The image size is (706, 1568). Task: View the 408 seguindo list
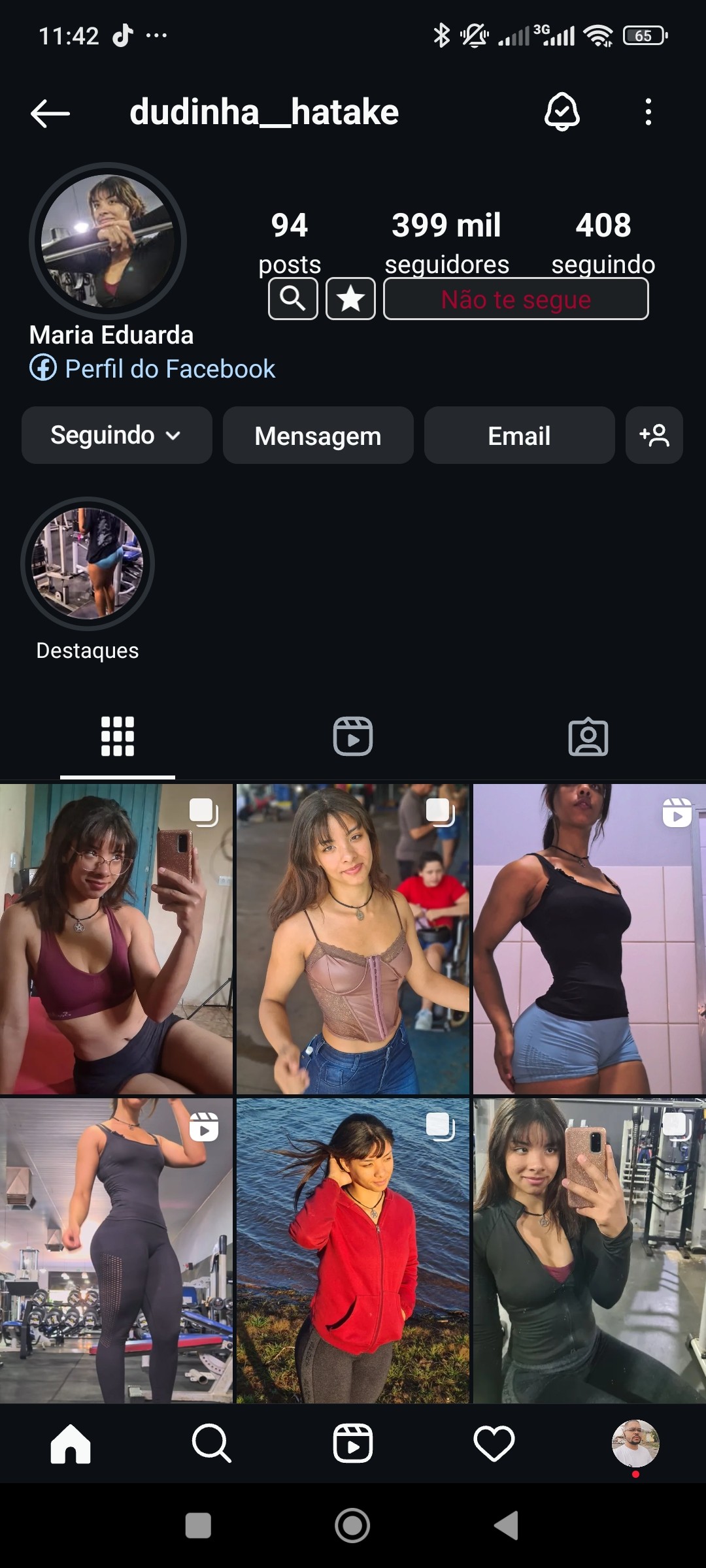603,242
